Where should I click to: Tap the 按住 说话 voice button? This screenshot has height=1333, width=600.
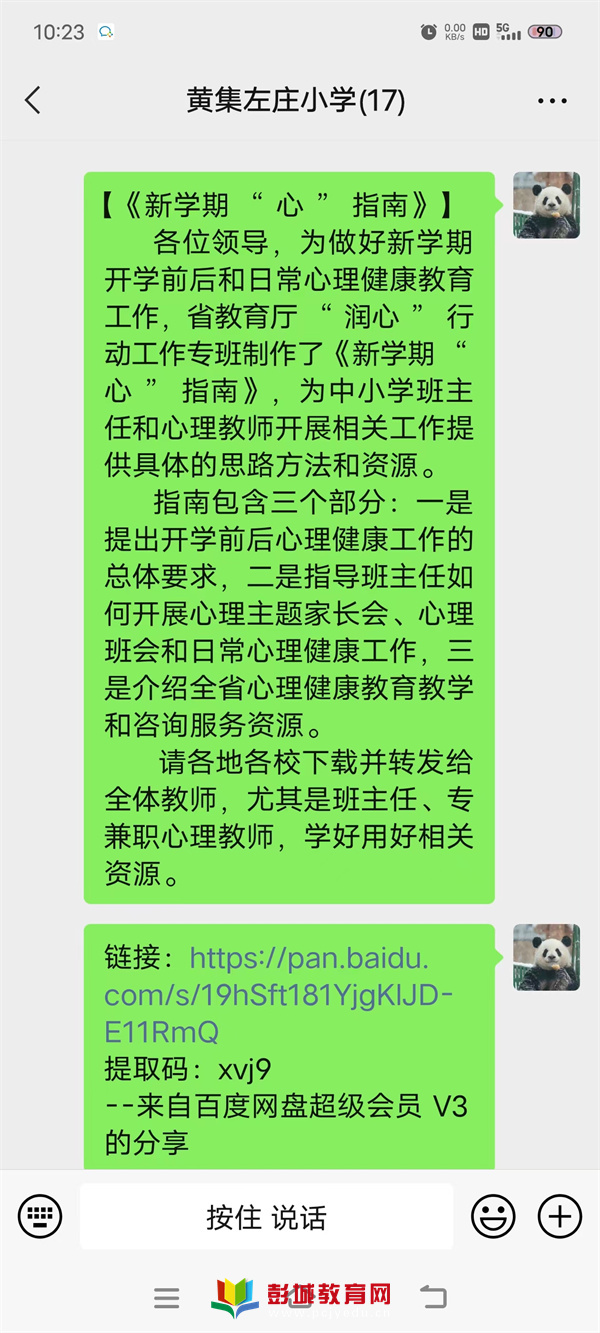tap(266, 1217)
